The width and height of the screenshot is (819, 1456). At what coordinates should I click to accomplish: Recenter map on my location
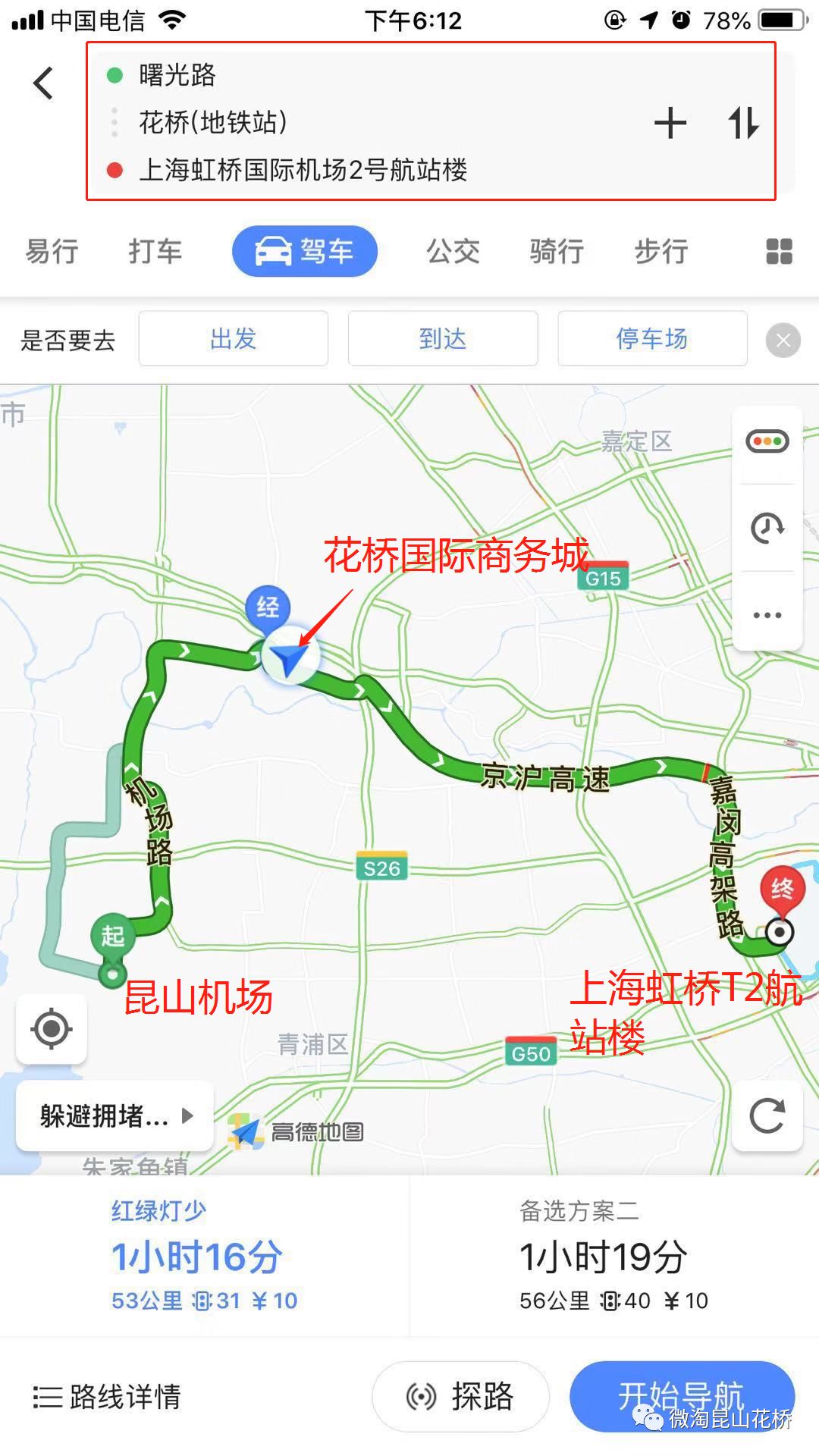(52, 1029)
